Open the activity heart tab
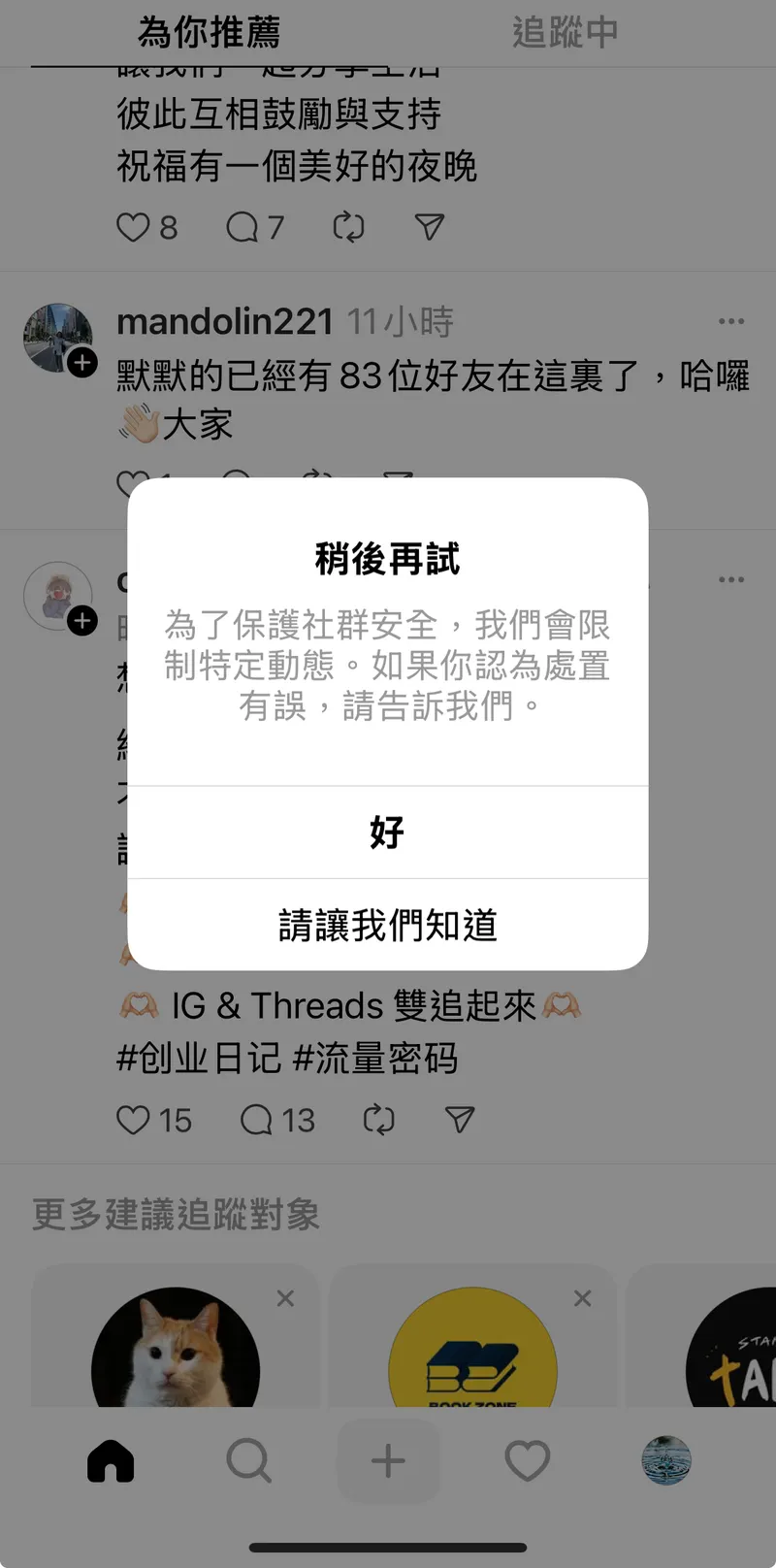776x1568 pixels. click(x=527, y=1460)
